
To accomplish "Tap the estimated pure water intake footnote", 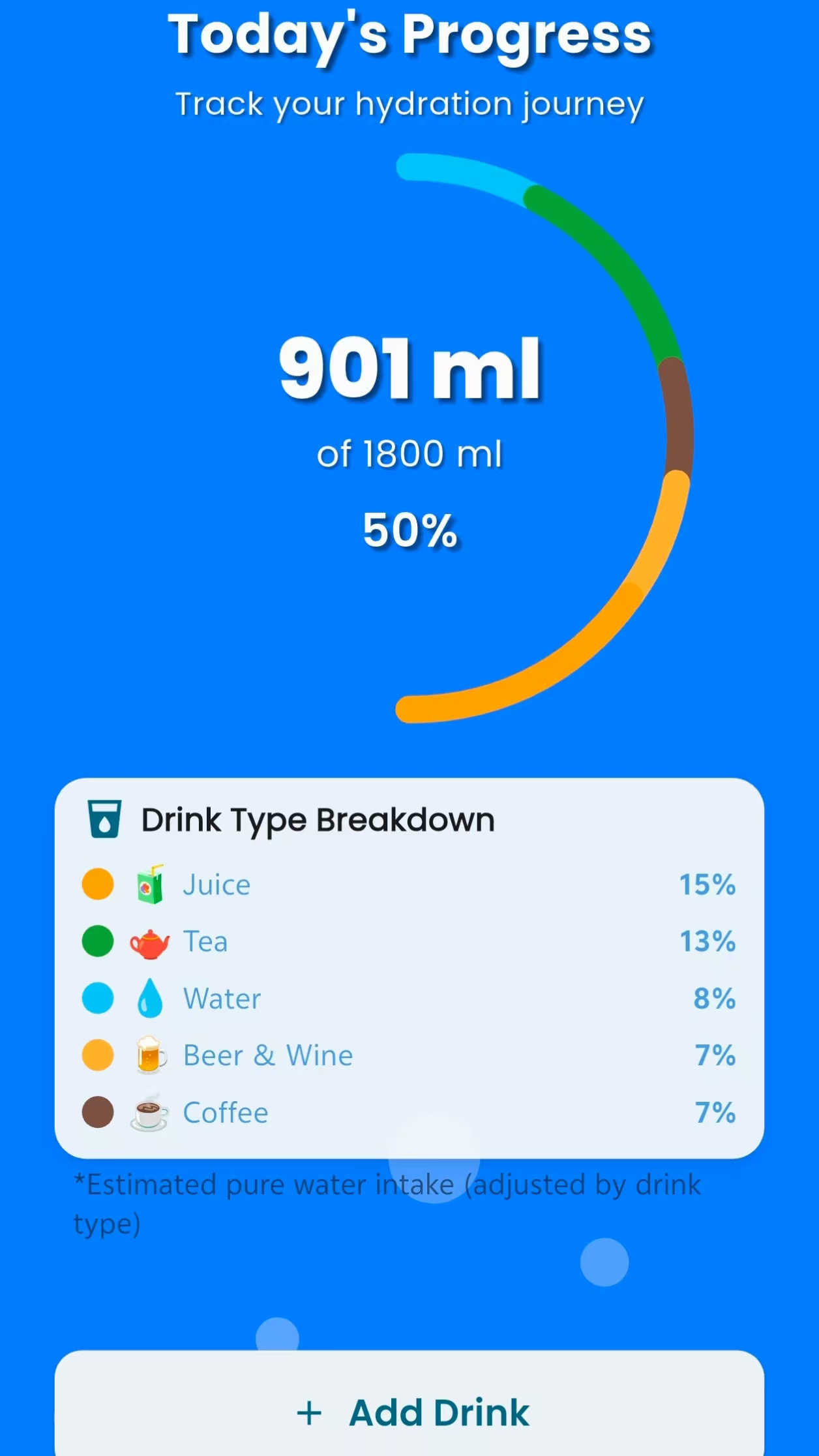I will click(387, 1204).
